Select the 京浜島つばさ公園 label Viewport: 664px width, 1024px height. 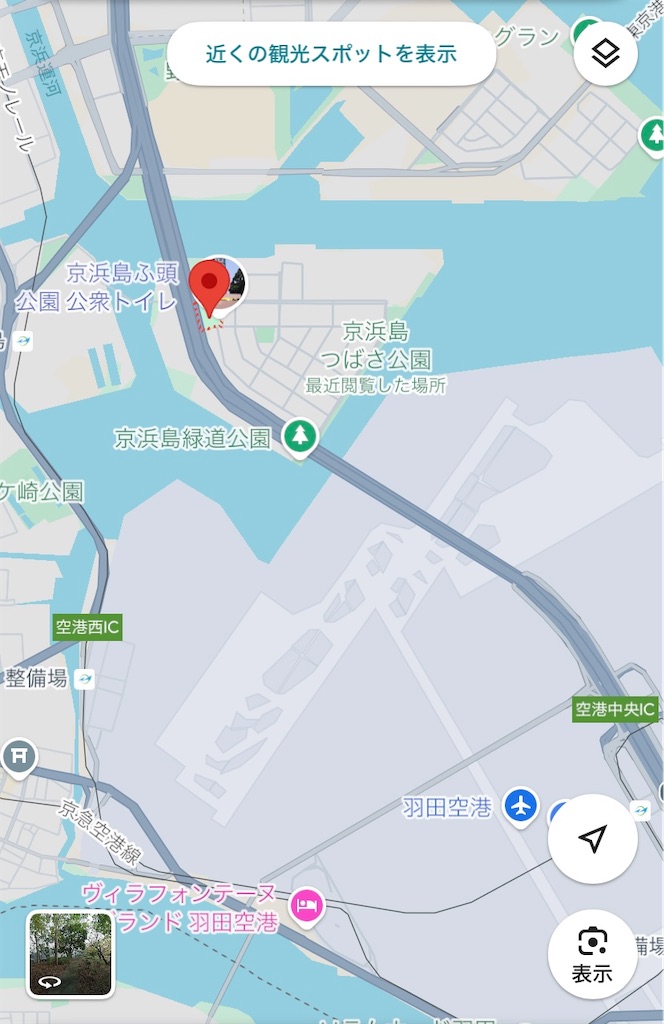point(376,345)
